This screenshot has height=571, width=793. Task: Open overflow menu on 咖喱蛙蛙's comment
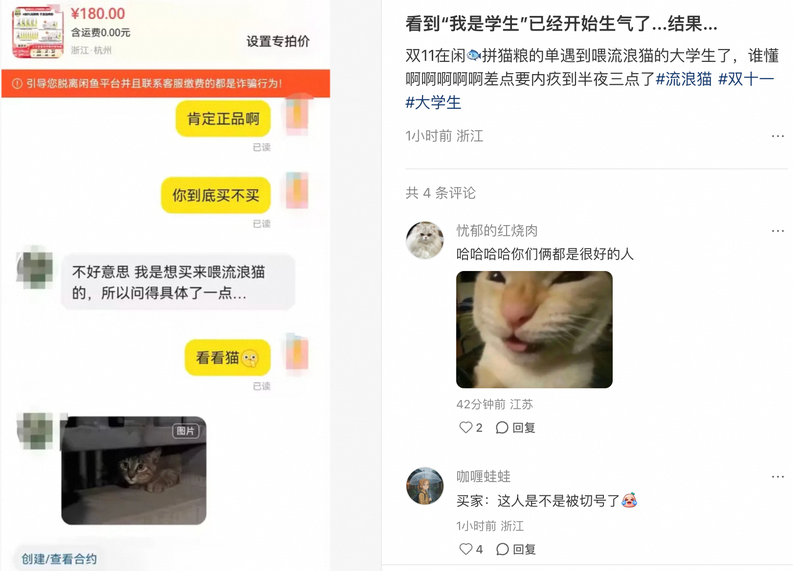coord(777,477)
